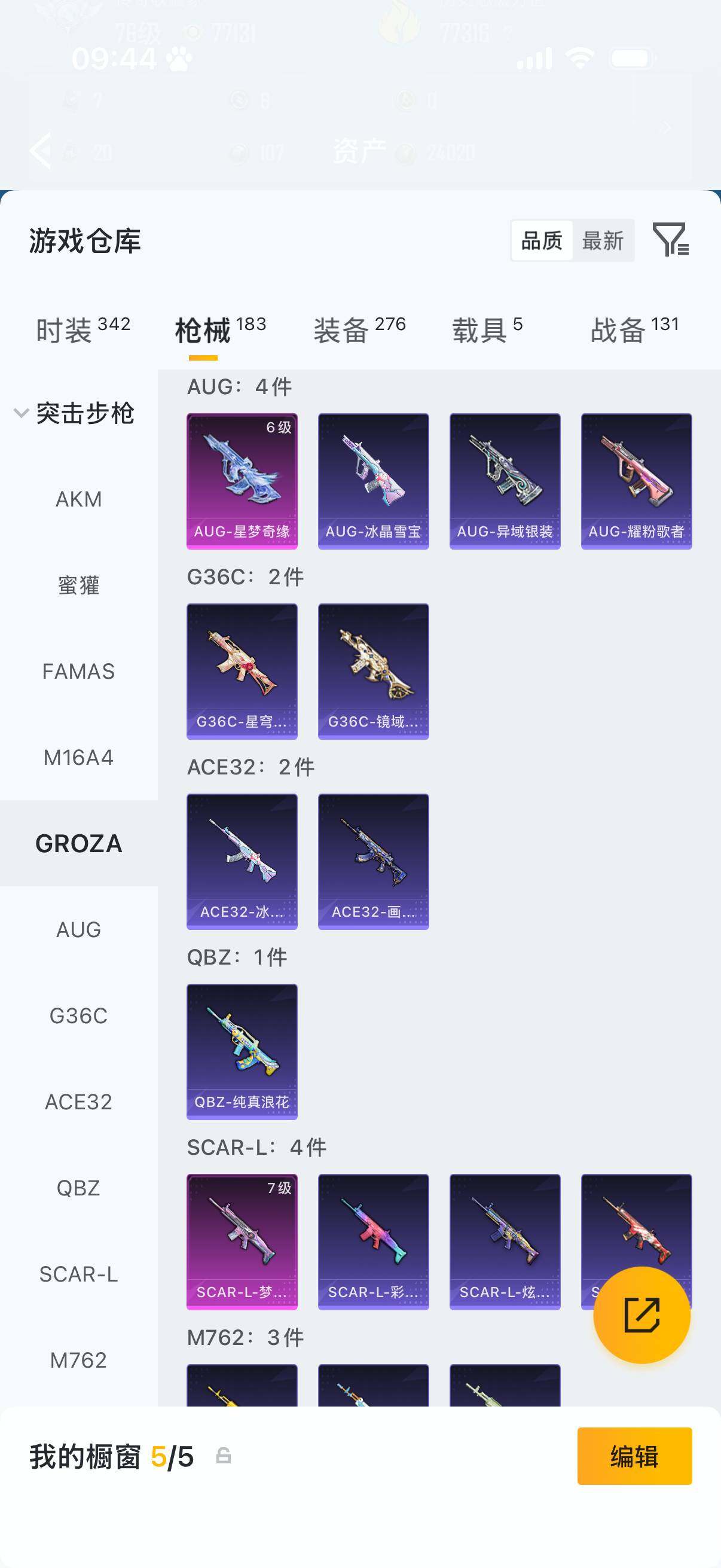
Task: Go back from the 资产 page
Action: tap(40, 150)
